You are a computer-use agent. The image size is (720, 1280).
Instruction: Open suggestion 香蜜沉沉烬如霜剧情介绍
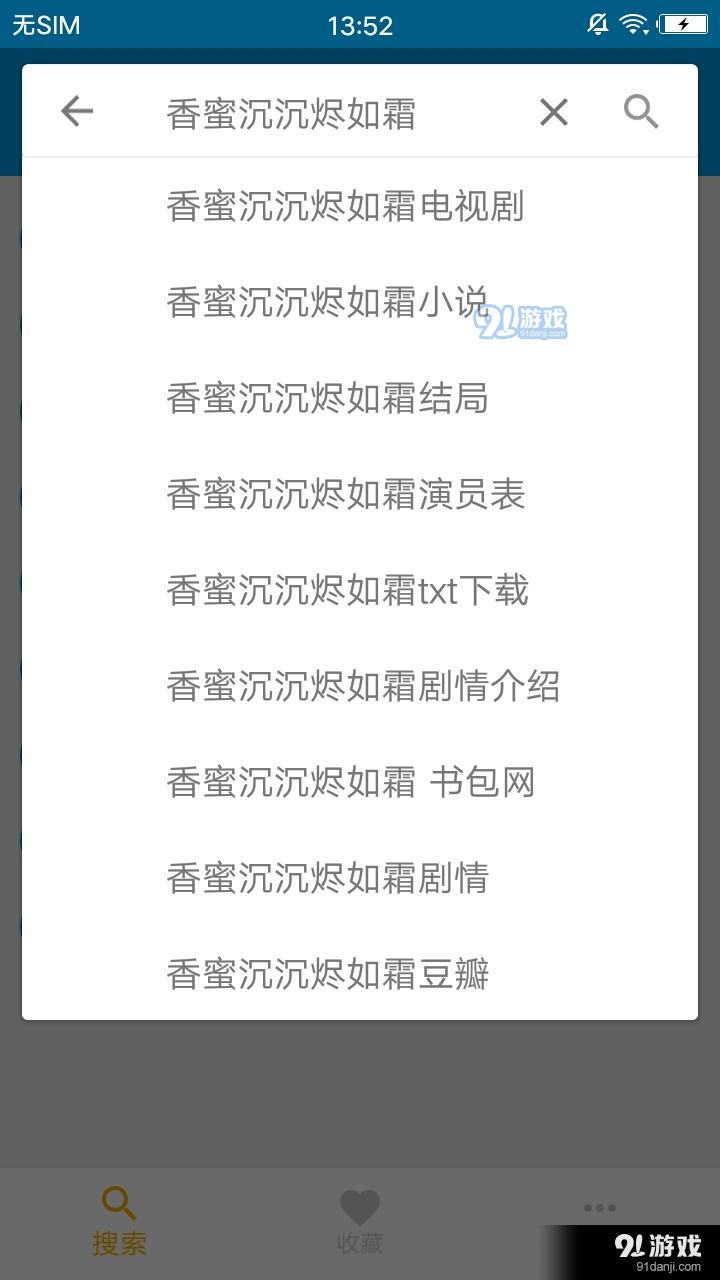click(360, 686)
